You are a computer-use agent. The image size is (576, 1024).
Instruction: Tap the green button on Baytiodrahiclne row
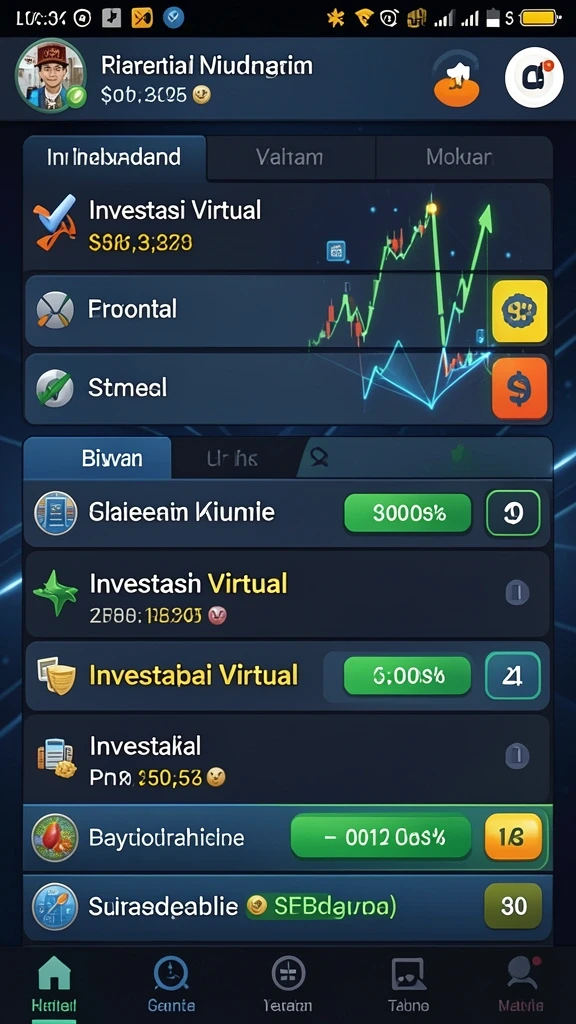(381, 838)
